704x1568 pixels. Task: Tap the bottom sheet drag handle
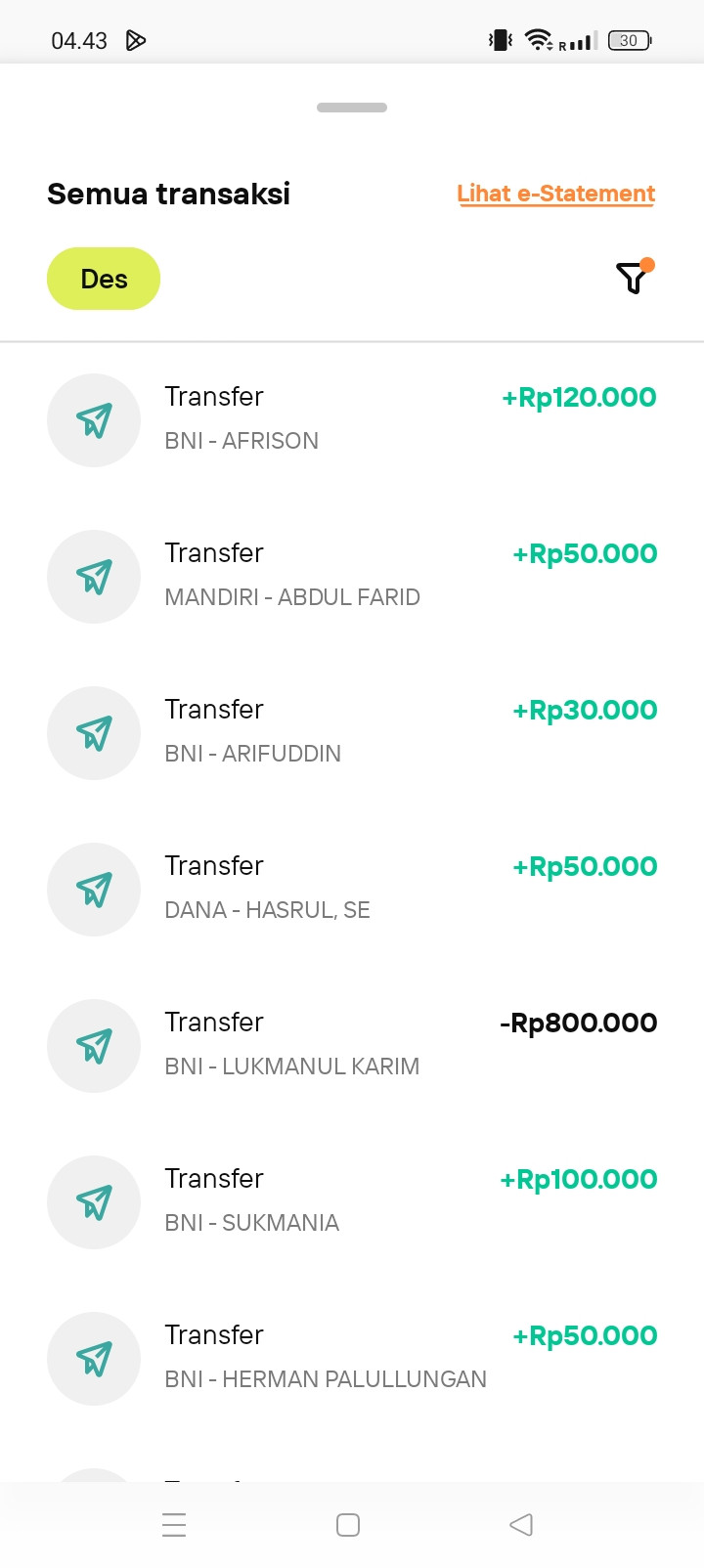pos(352,108)
